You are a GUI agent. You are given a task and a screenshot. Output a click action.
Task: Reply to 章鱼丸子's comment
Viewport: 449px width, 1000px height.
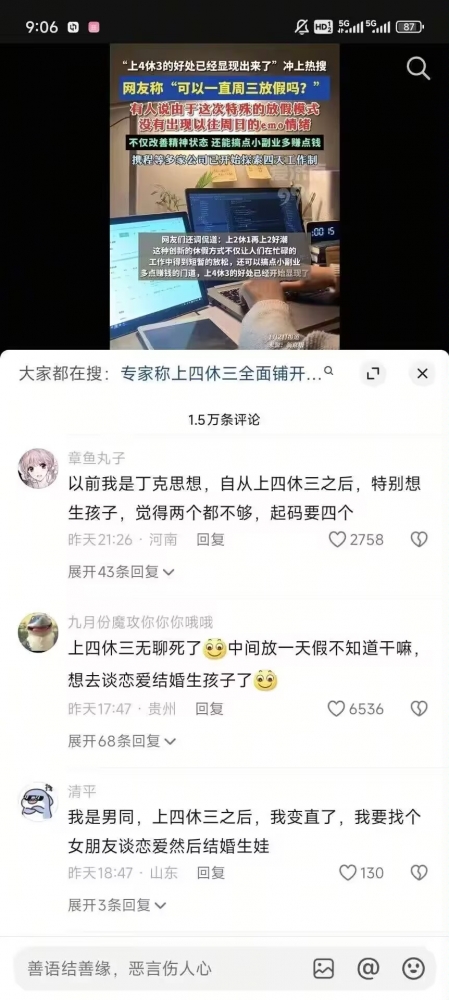coord(210,540)
